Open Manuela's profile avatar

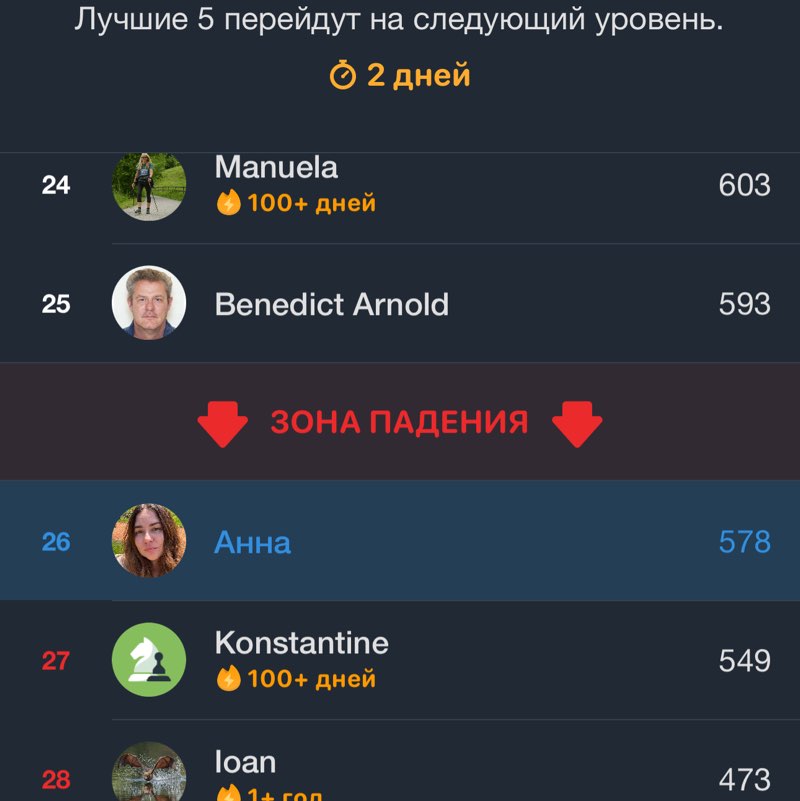148,185
